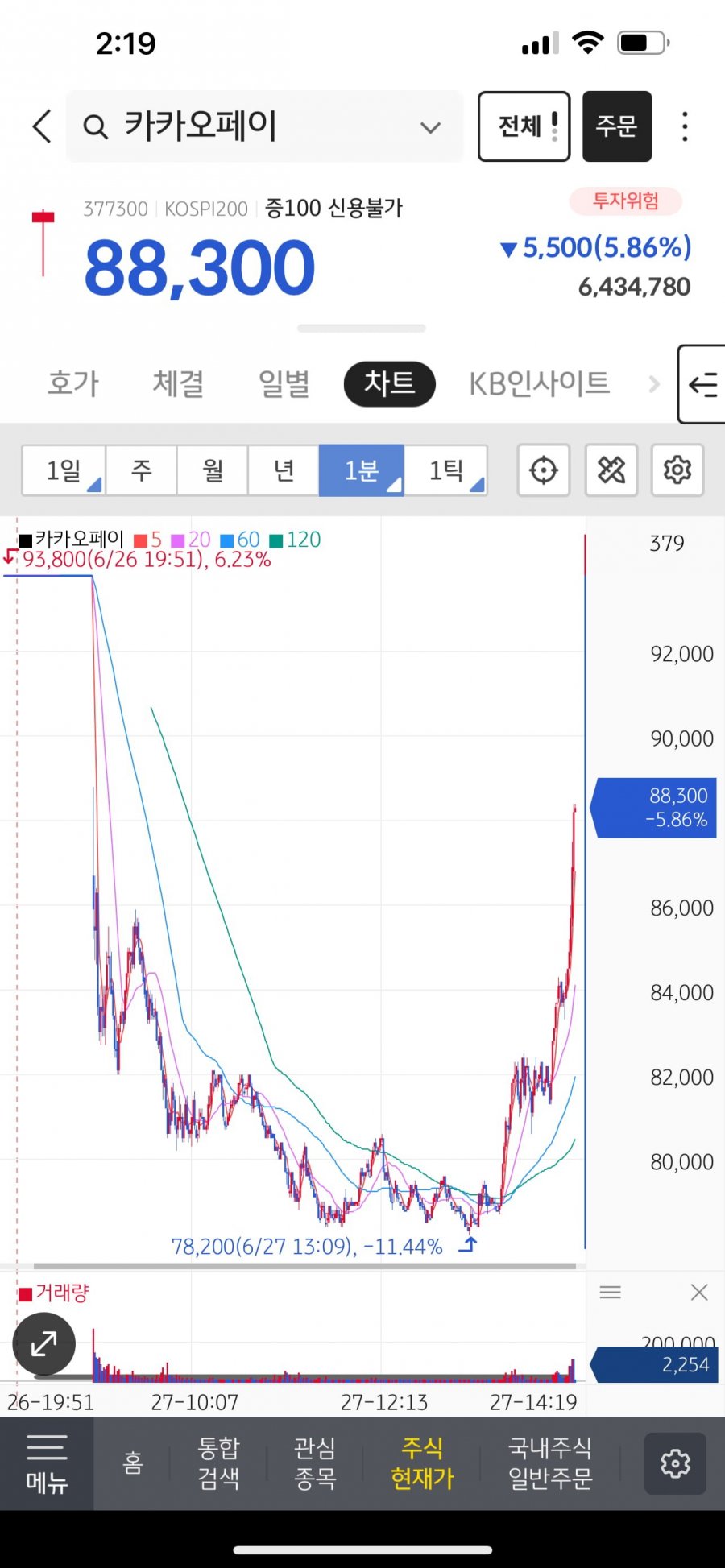
Task: Go to 국내주식 일반주문
Action: pos(550,1463)
